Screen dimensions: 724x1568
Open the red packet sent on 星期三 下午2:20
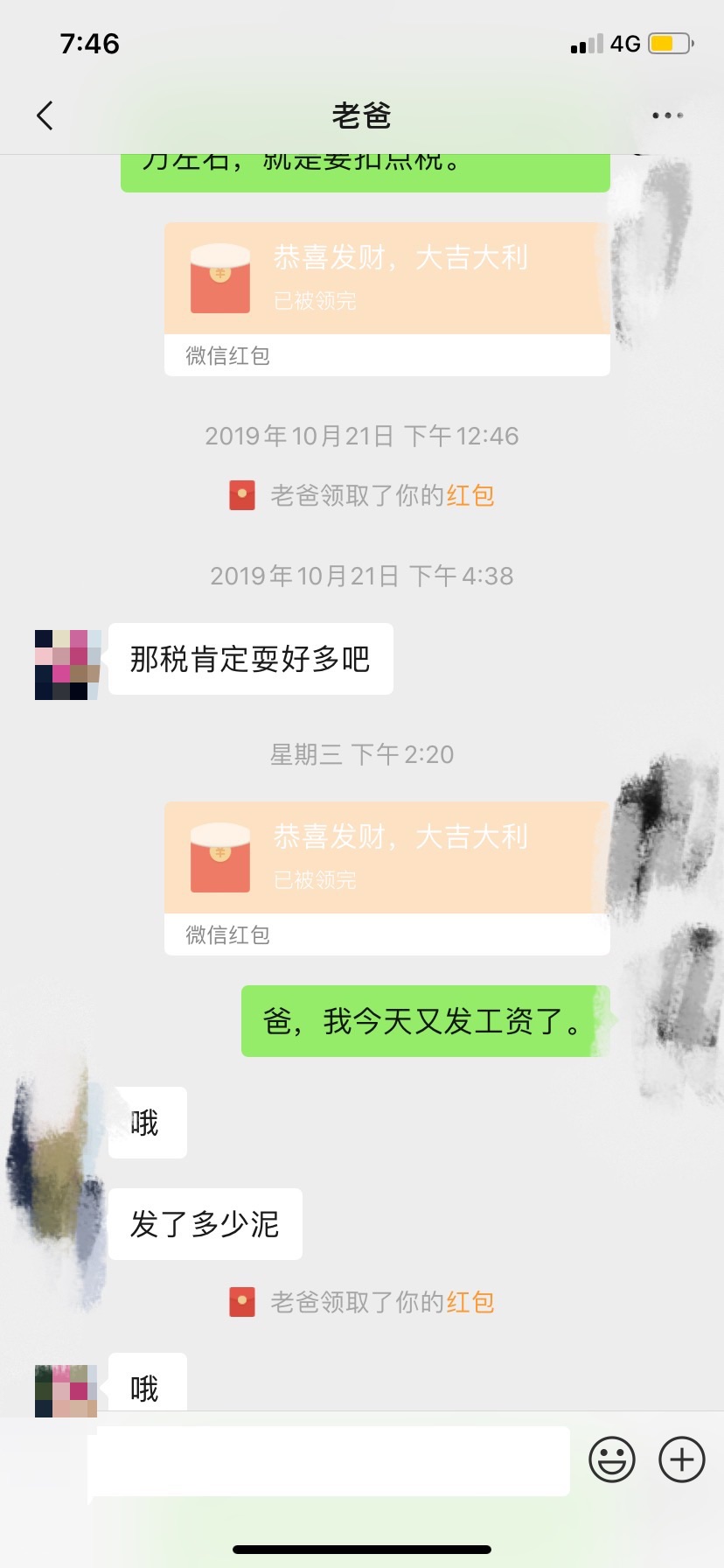tap(387, 878)
